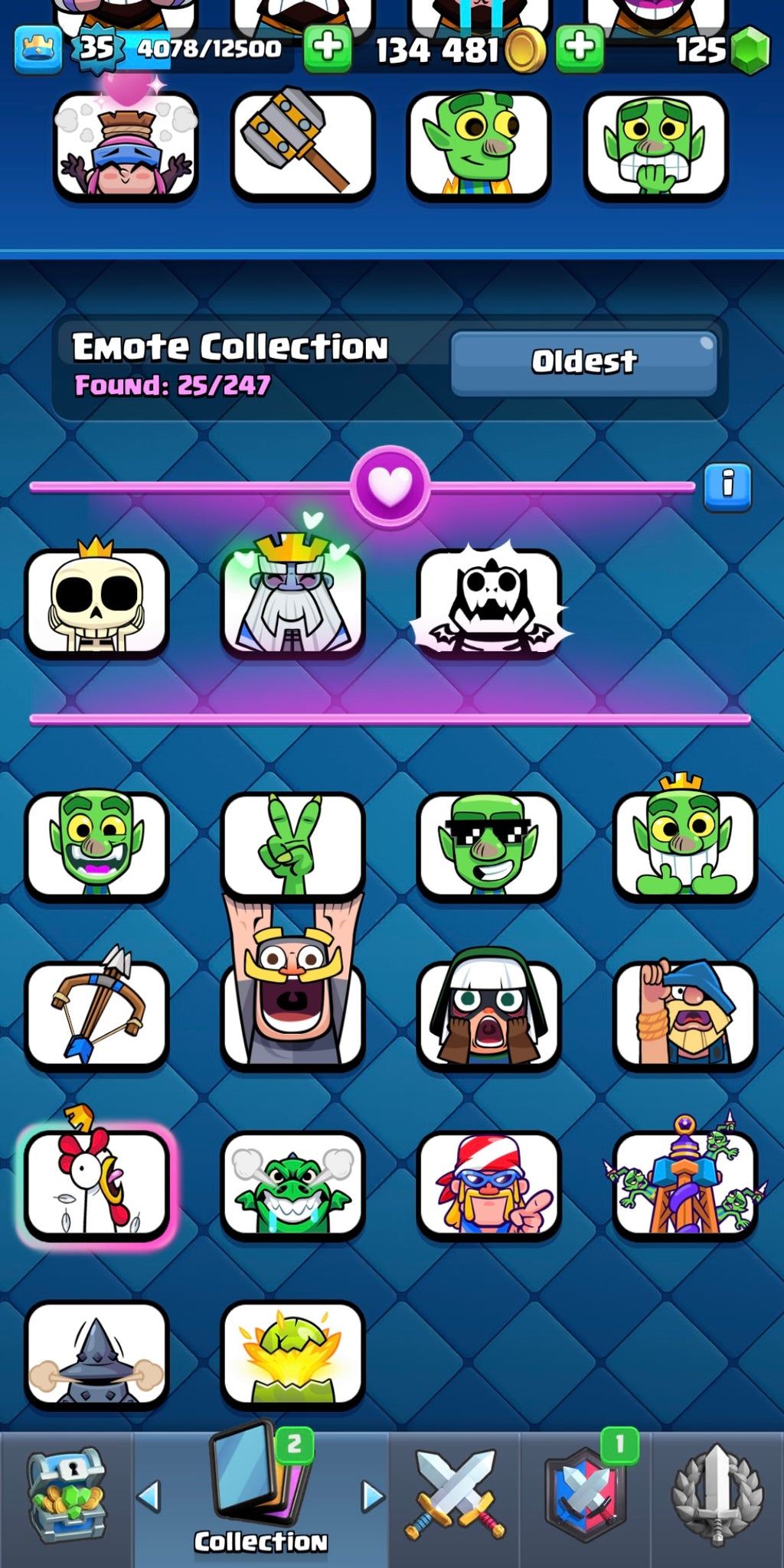Image resolution: width=784 pixels, height=1568 pixels.
Task: Select the exploding green egg emote
Action: (x=292, y=1354)
